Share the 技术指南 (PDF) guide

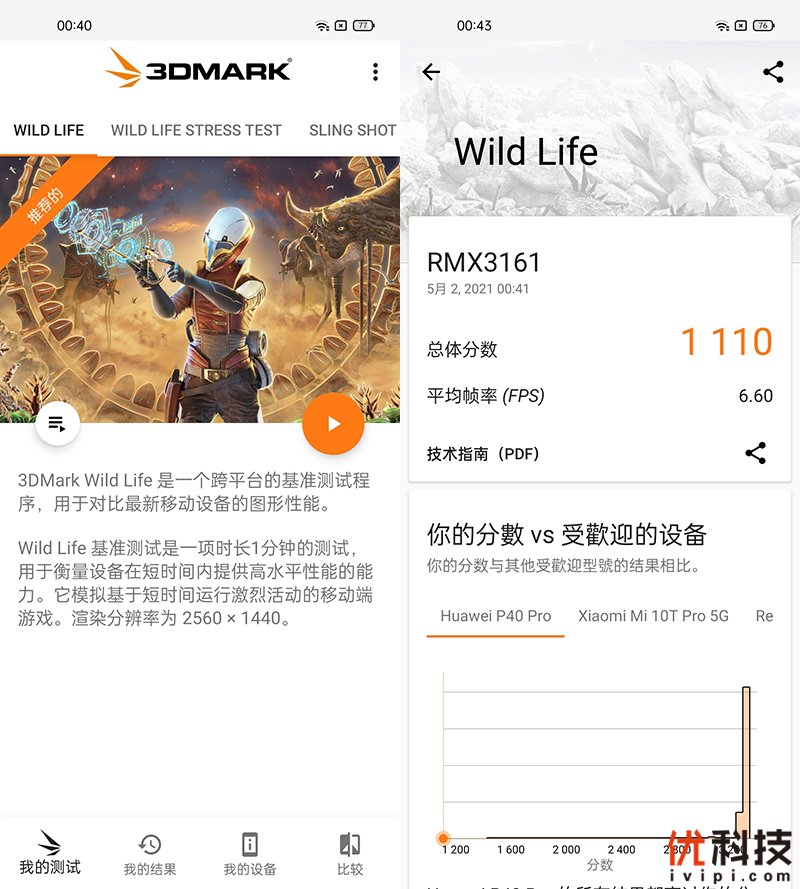756,453
